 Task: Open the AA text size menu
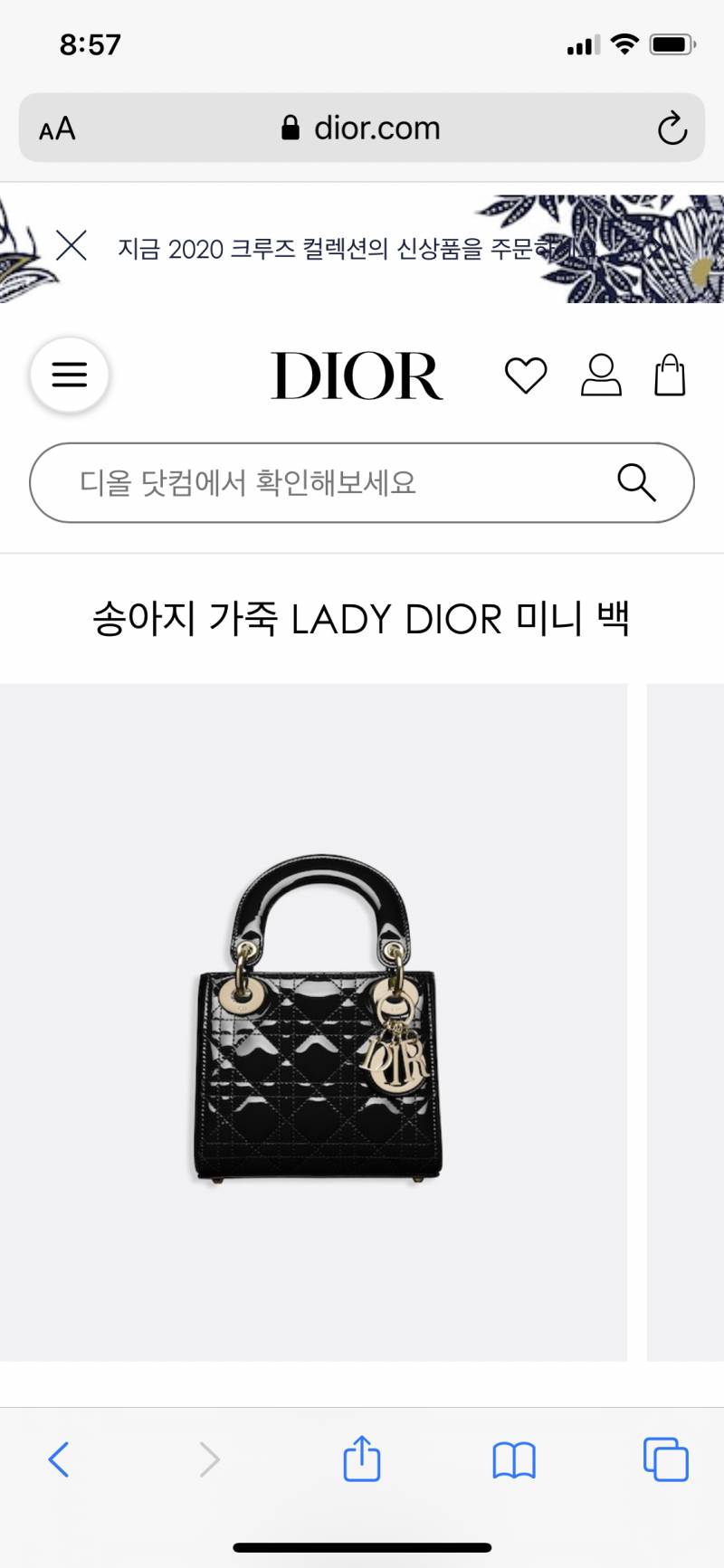tap(56, 128)
